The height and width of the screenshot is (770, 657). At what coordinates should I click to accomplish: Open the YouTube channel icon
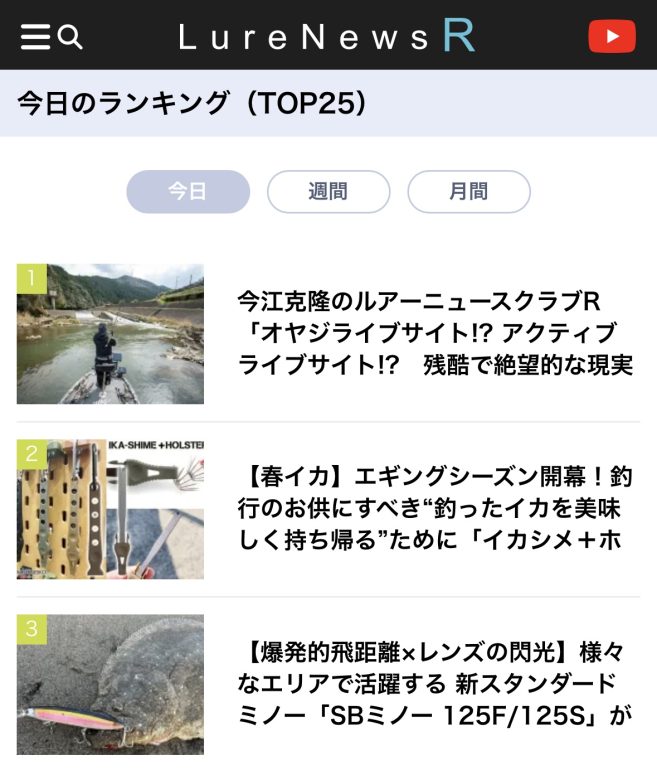[x=611, y=37]
